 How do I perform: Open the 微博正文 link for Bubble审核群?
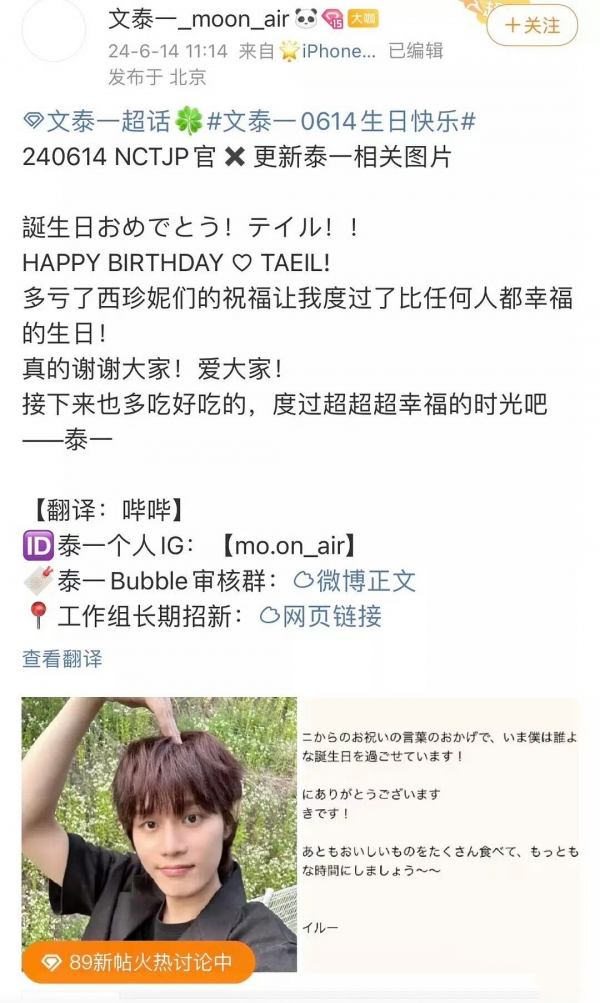coord(354,581)
